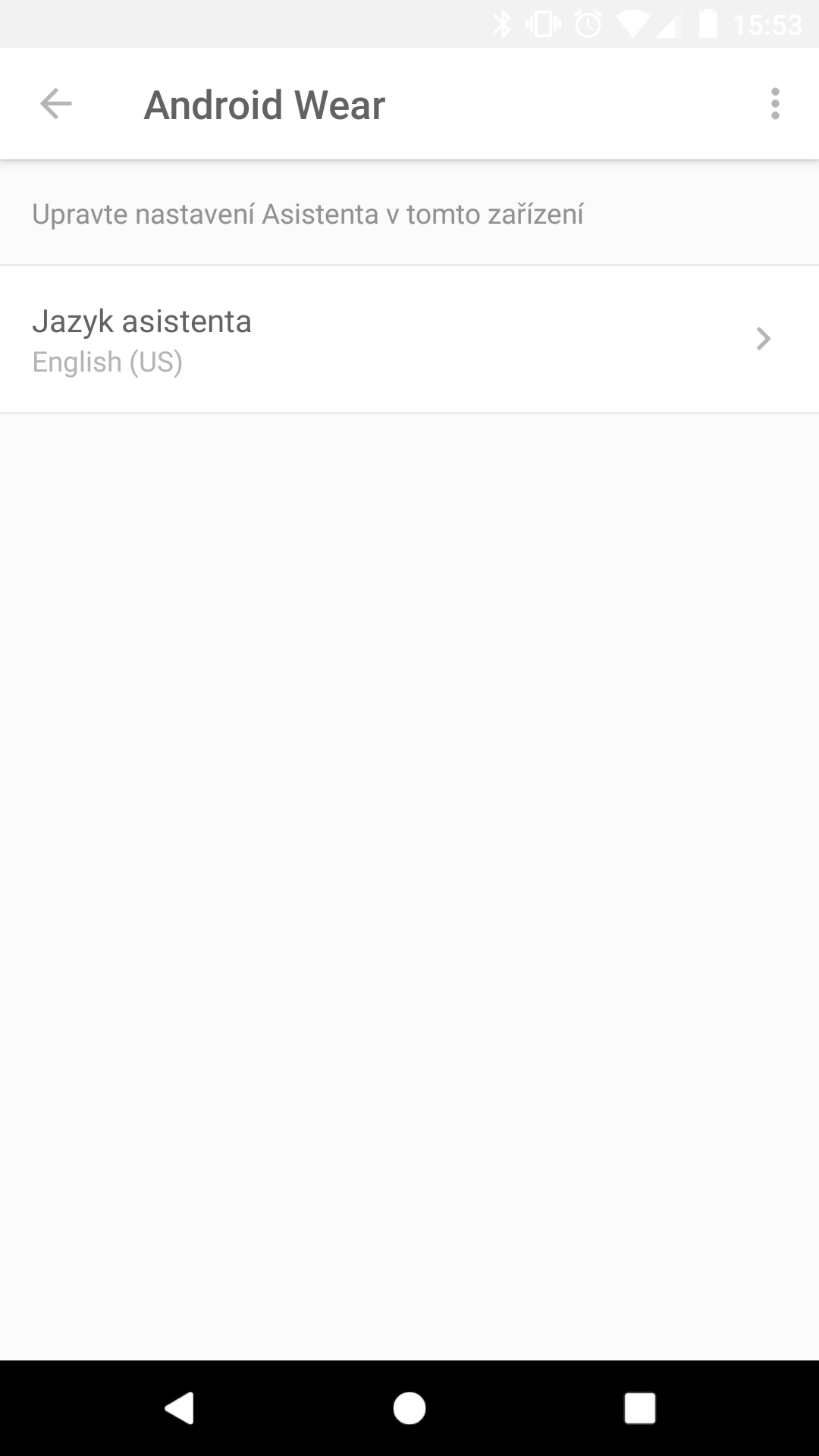
Task: Go to the home screen
Action: click(x=409, y=1408)
